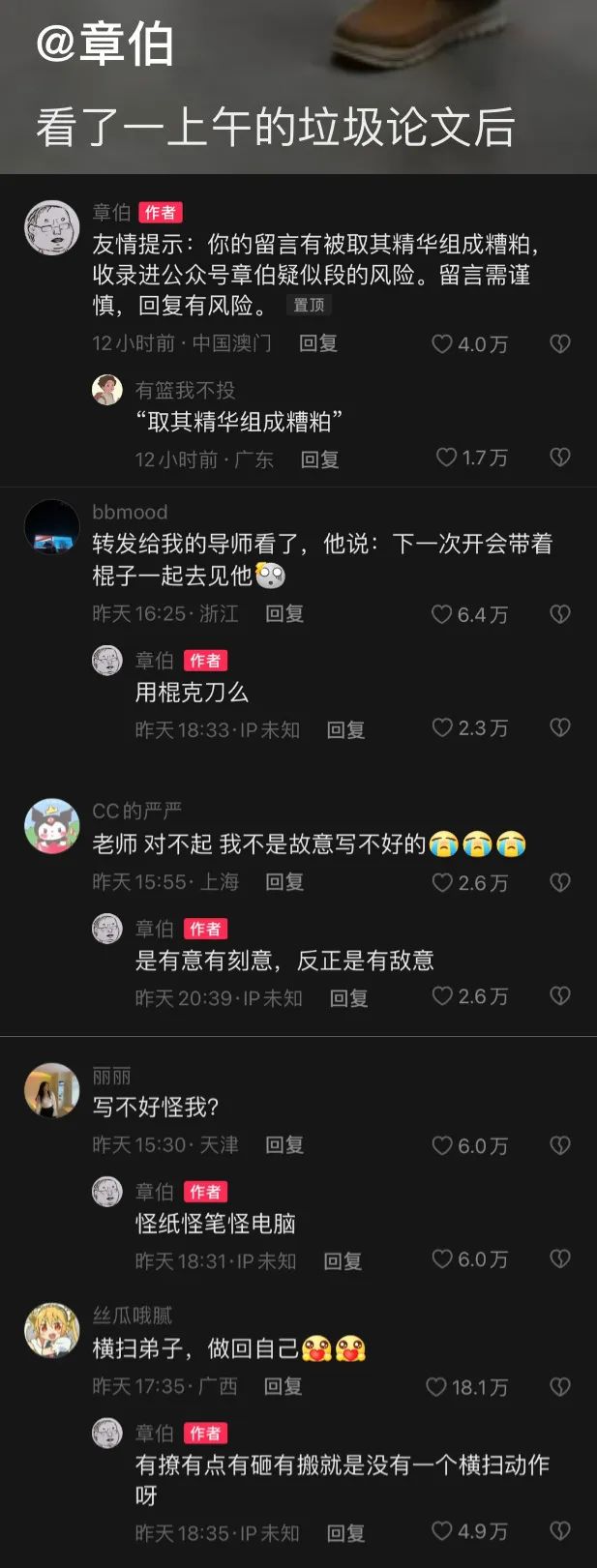
Task: Dislike CC的严严's comment
Action: coord(560,882)
